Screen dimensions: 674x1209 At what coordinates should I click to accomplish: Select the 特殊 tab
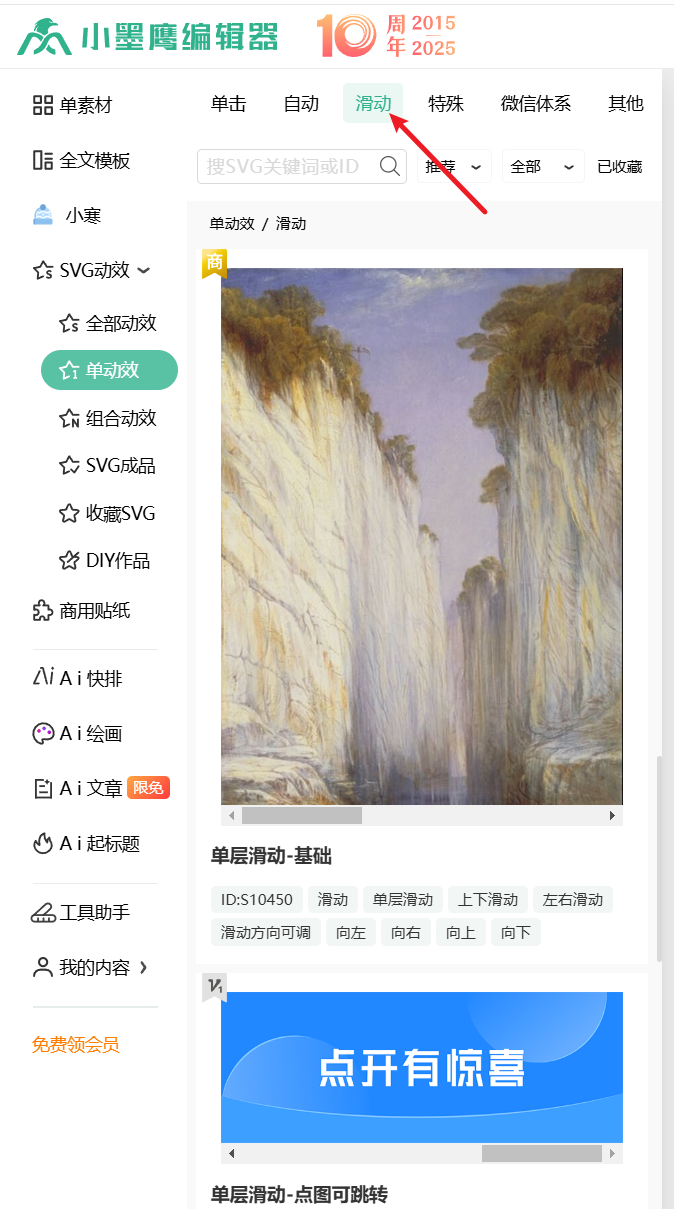pos(446,104)
